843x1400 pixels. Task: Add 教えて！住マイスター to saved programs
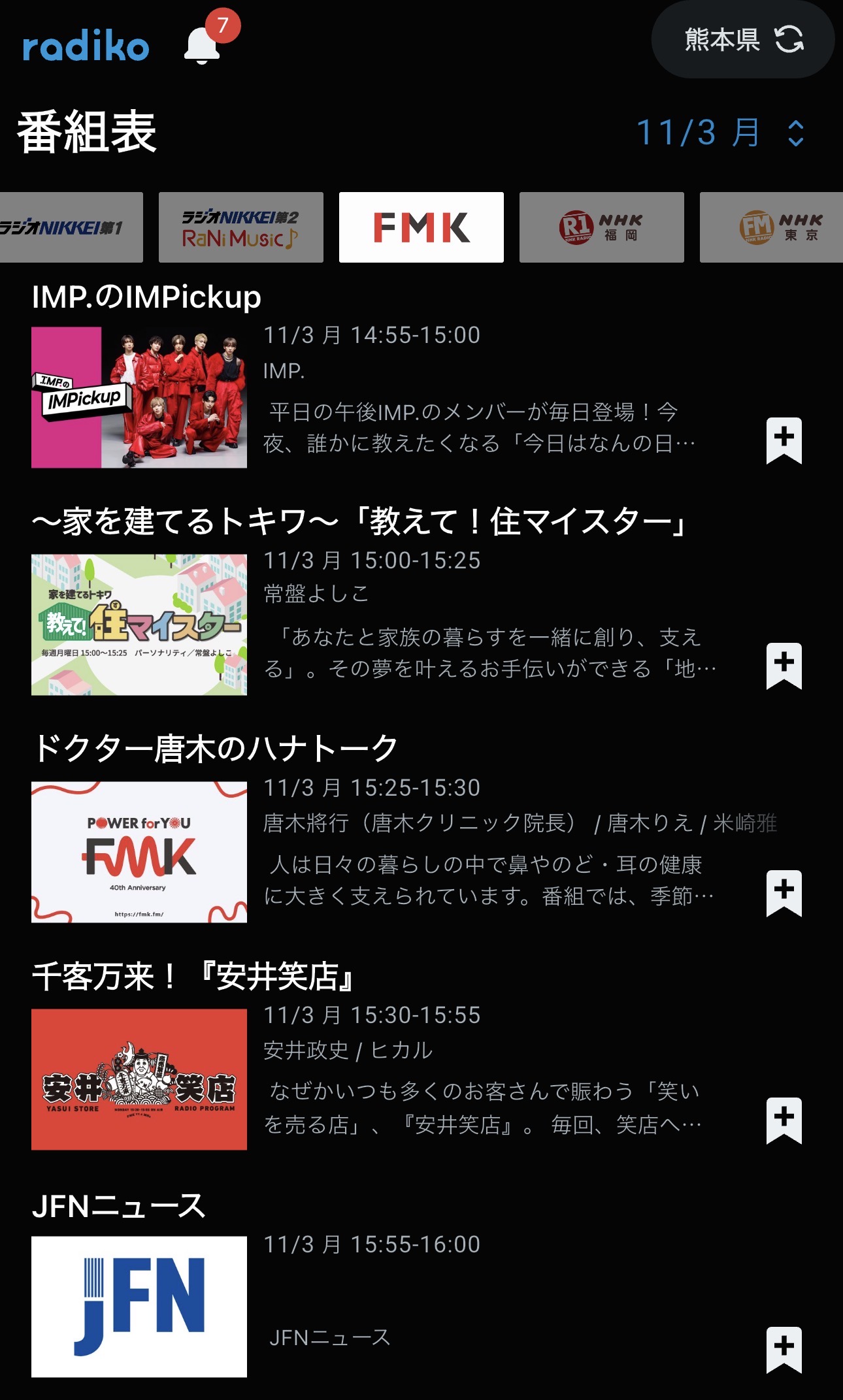click(784, 666)
